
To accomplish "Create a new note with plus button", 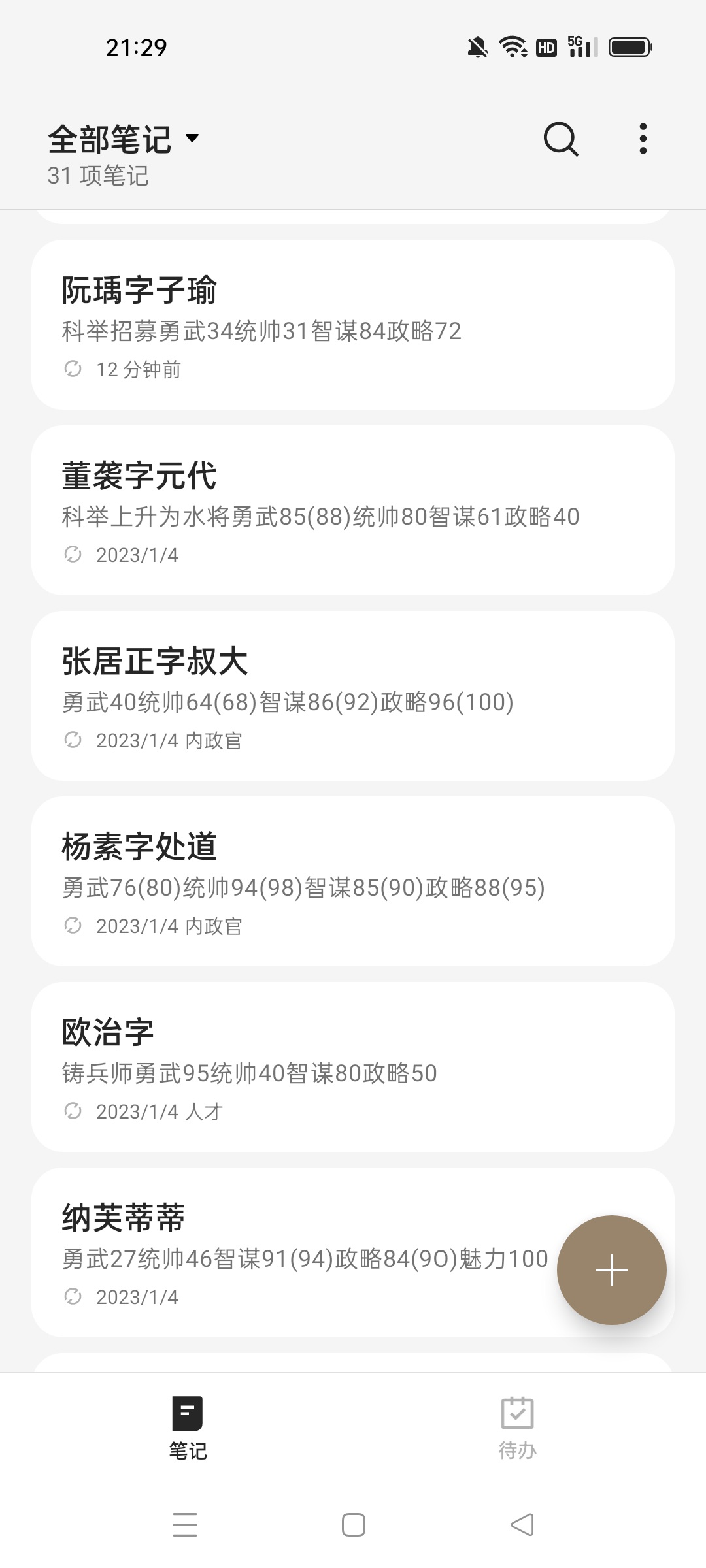I will (x=612, y=1270).
